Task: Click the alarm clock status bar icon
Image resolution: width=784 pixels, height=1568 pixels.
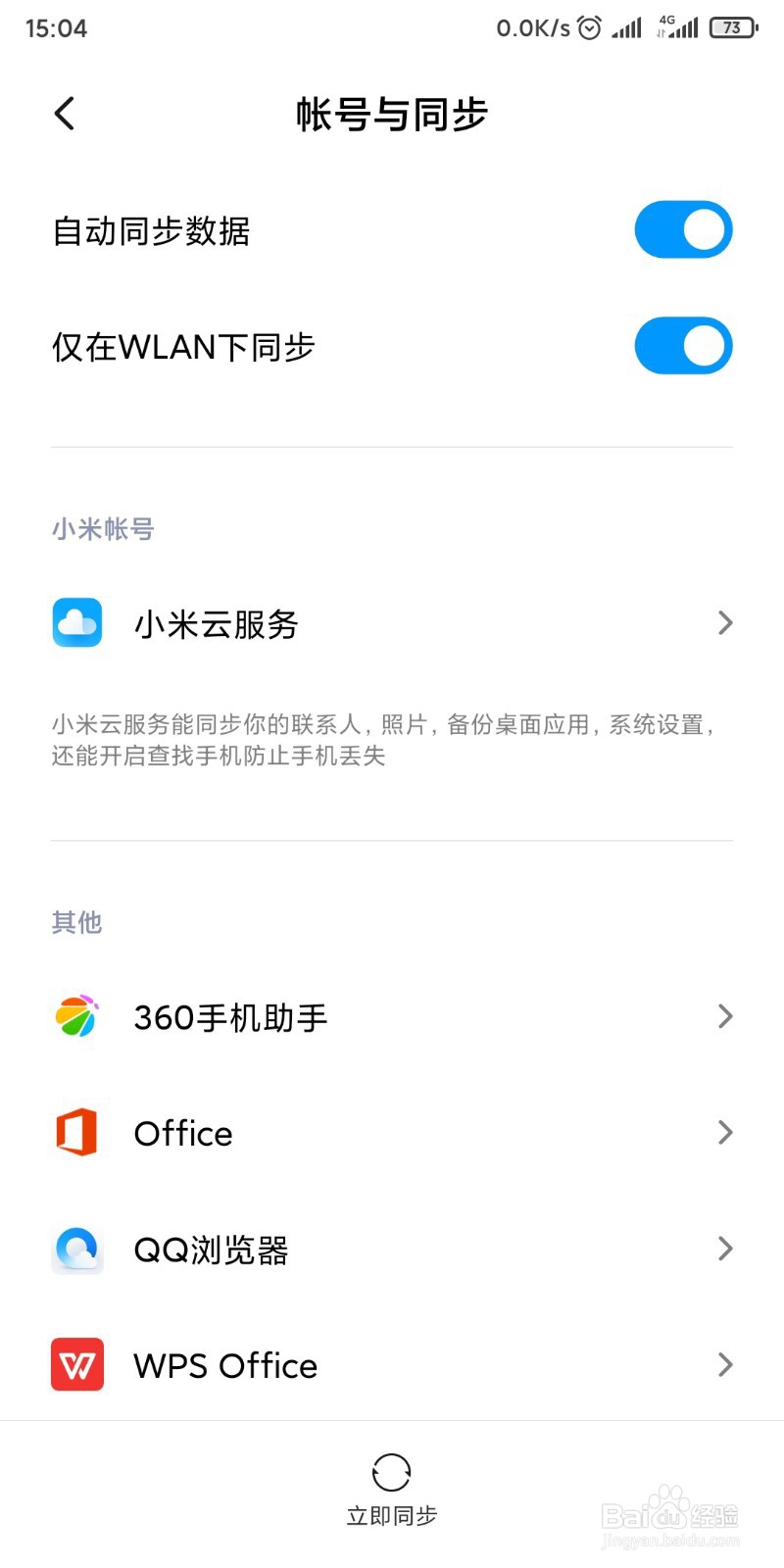Action: [x=589, y=27]
